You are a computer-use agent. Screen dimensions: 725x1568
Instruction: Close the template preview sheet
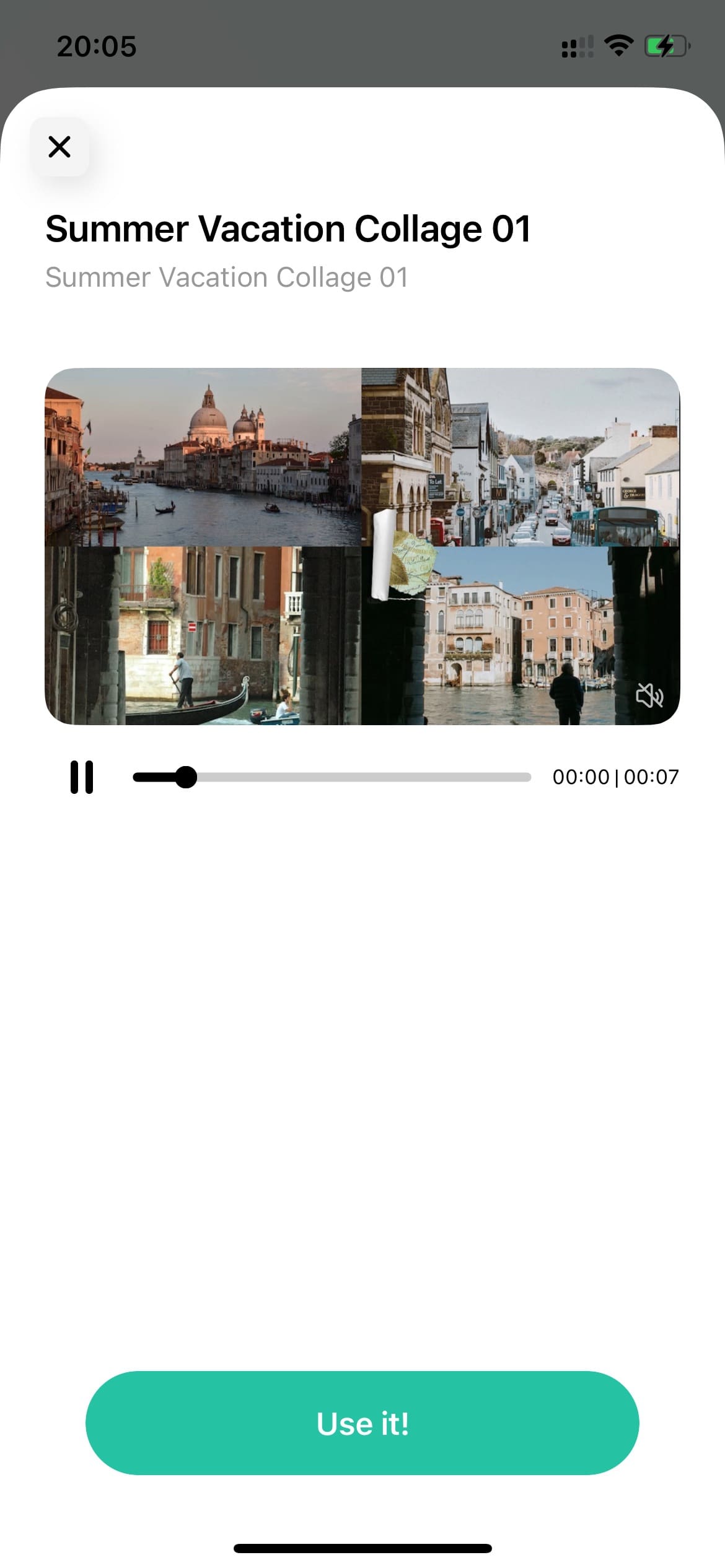coord(59,147)
